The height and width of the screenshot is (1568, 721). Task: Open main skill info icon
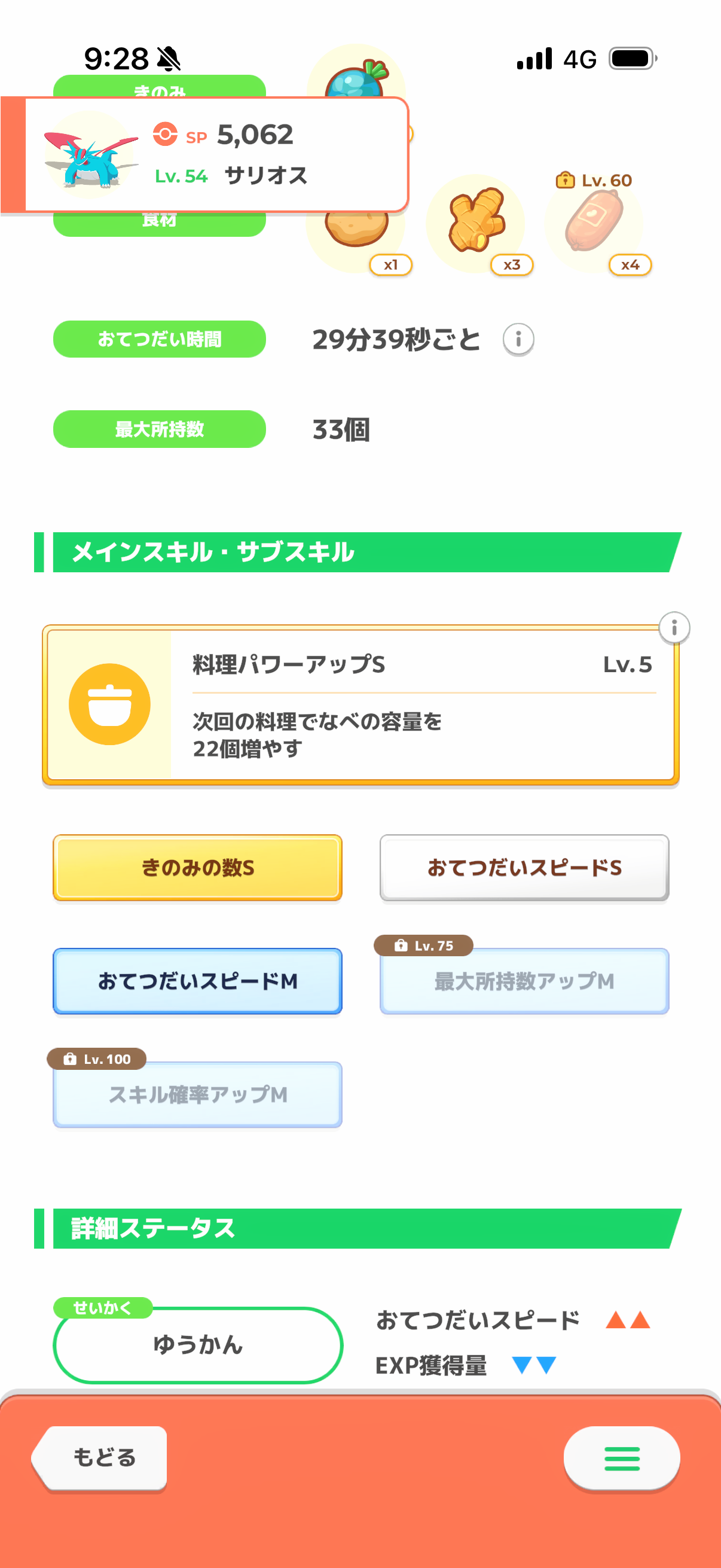(x=674, y=627)
